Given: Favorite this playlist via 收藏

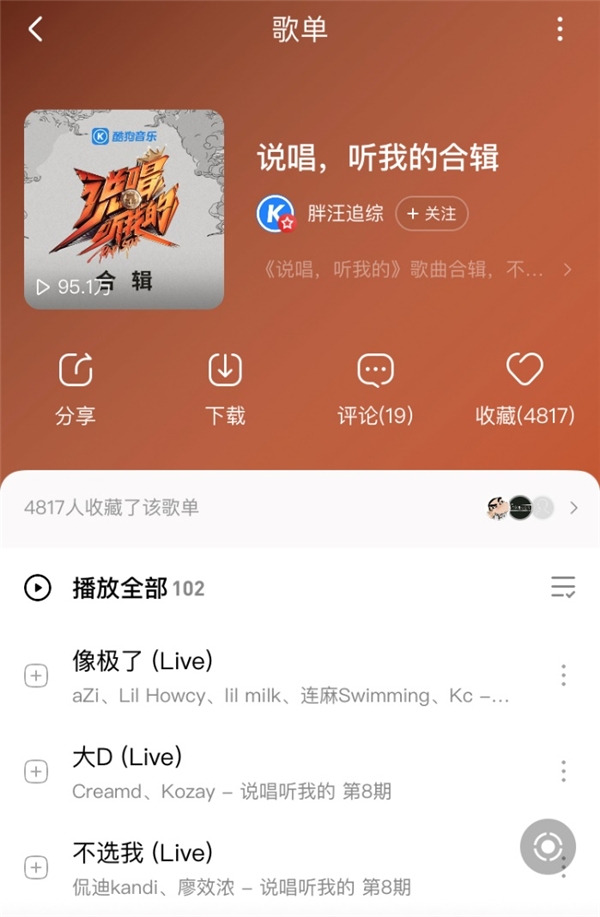Looking at the screenshot, I should [x=525, y=388].
